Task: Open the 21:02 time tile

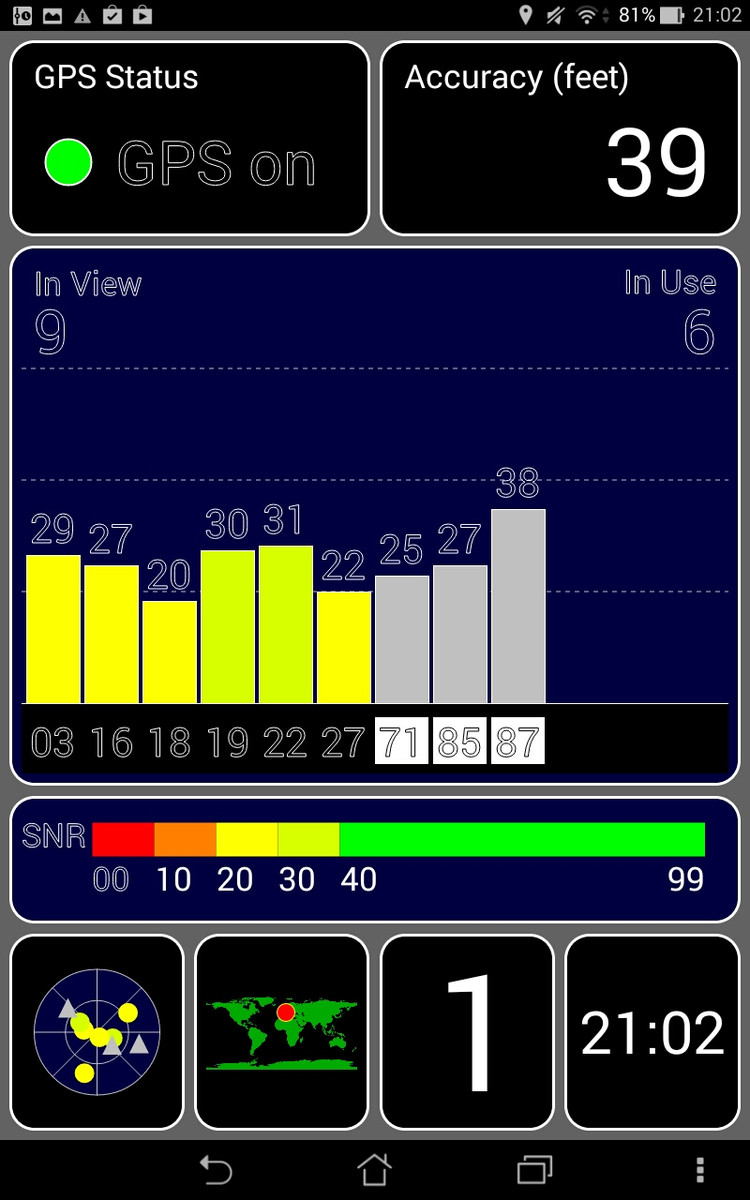Action: 652,1032
